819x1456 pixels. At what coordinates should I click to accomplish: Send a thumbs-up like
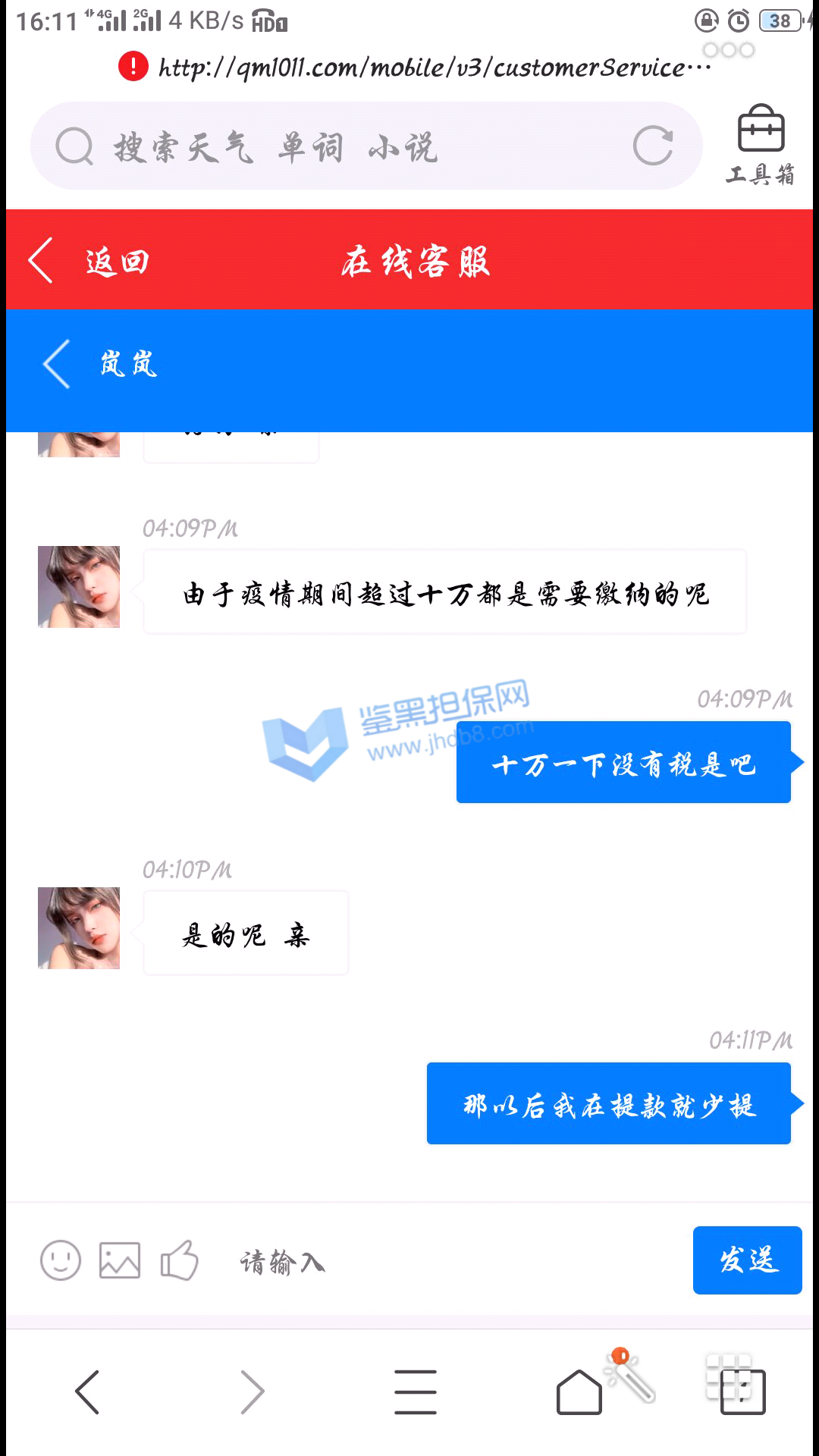click(180, 1260)
